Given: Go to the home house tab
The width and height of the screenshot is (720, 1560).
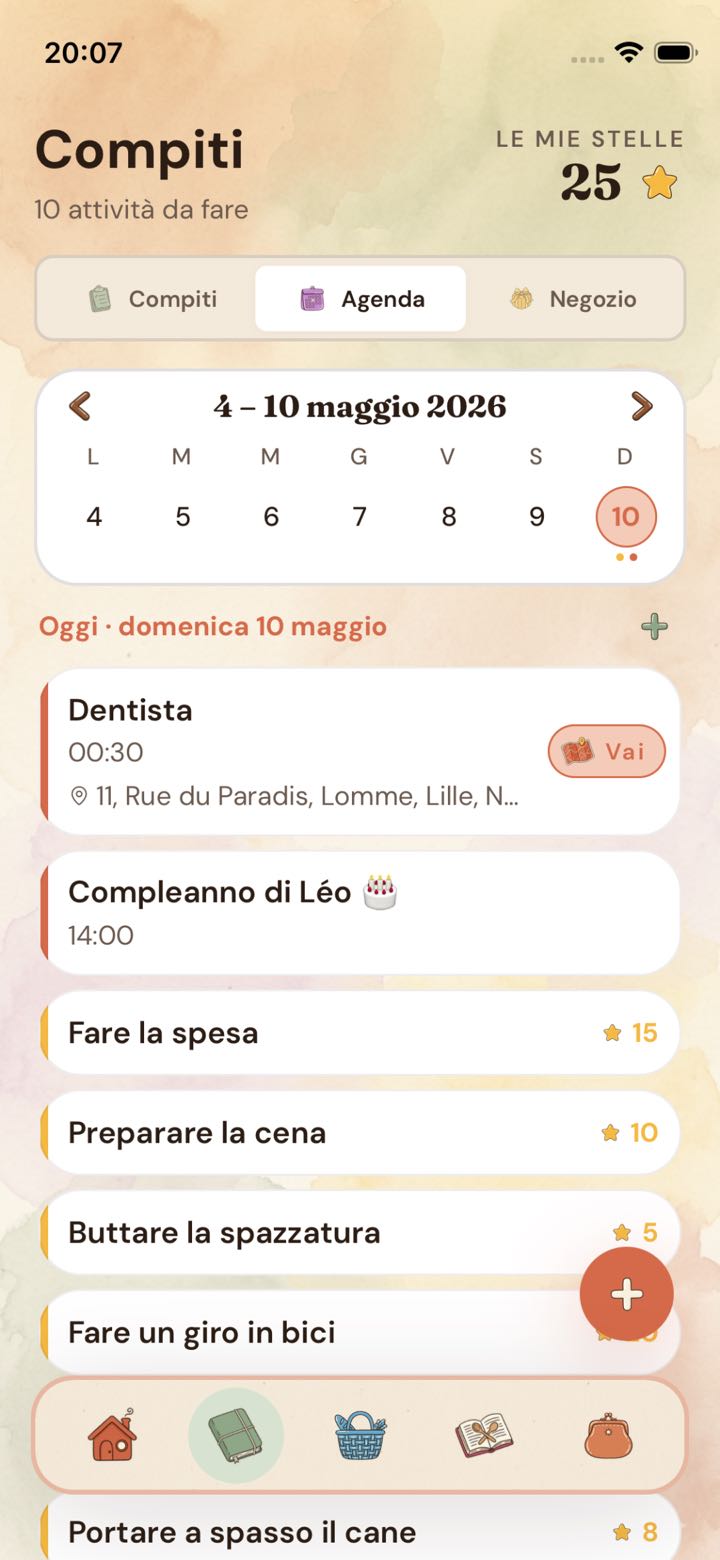Looking at the screenshot, I should [112, 1436].
